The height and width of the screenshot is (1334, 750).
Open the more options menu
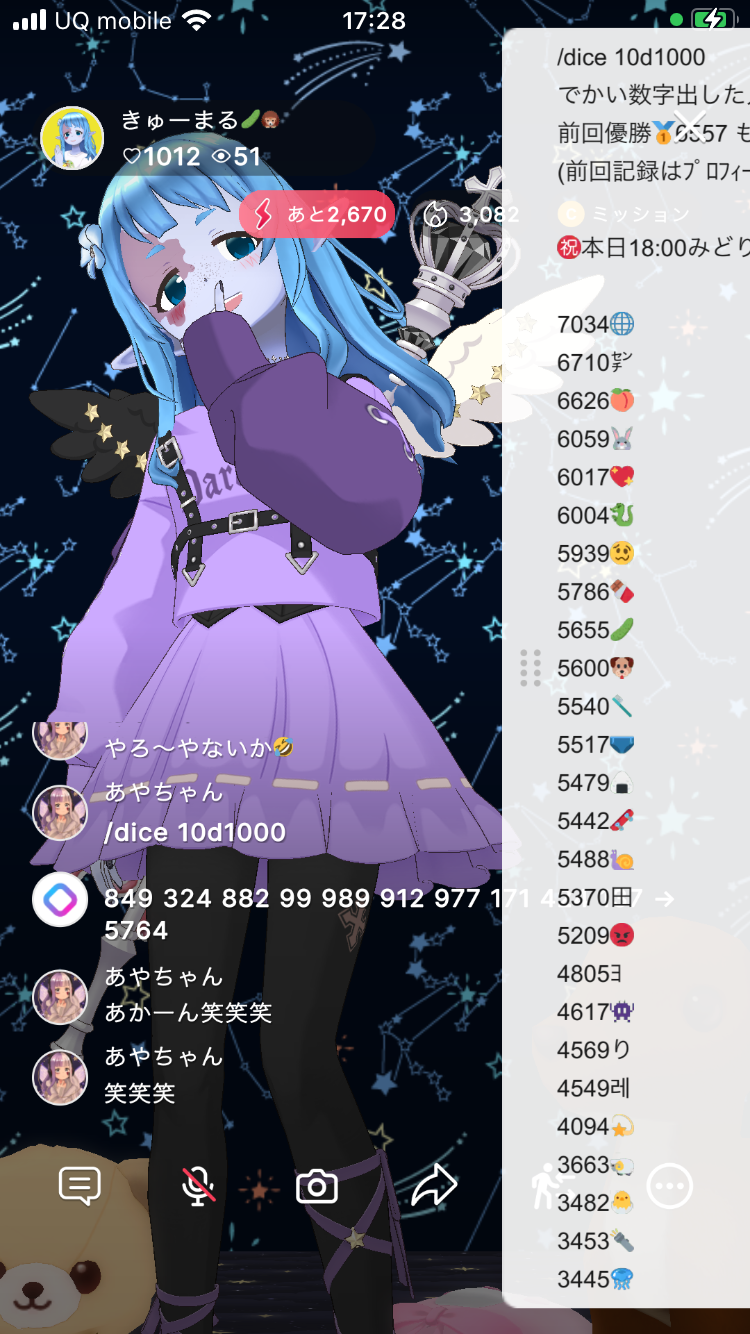tap(669, 1187)
